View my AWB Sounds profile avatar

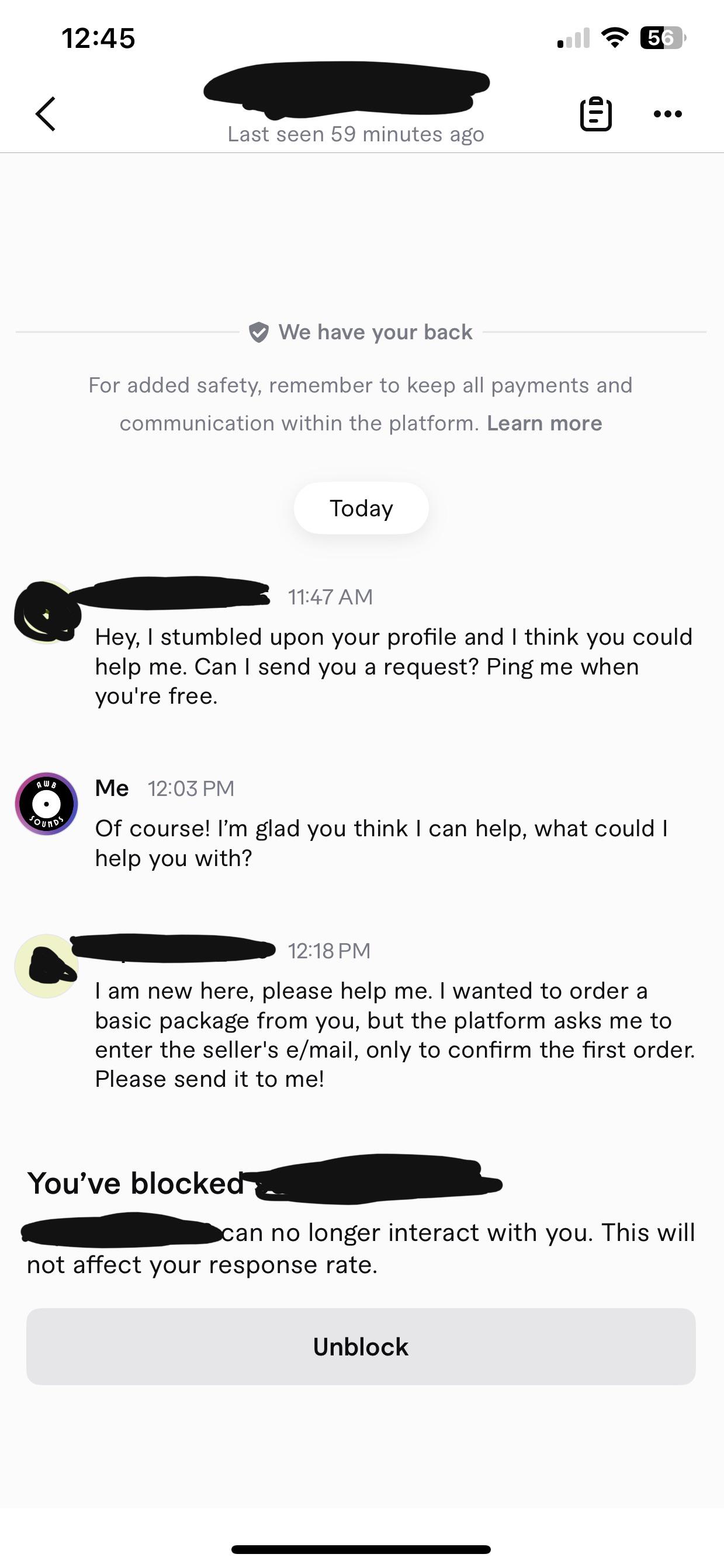(x=47, y=804)
